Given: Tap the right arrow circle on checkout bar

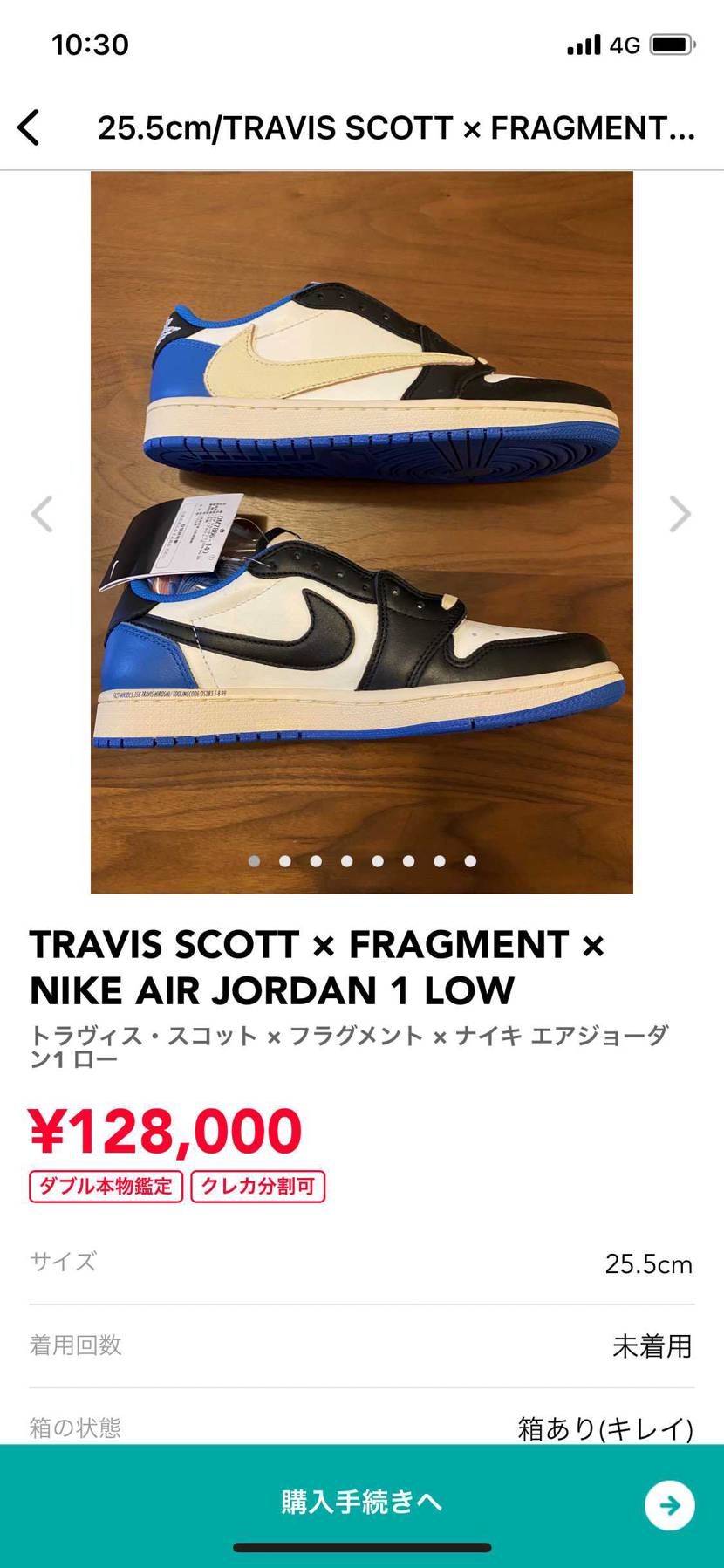Looking at the screenshot, I should [668, 1503].
